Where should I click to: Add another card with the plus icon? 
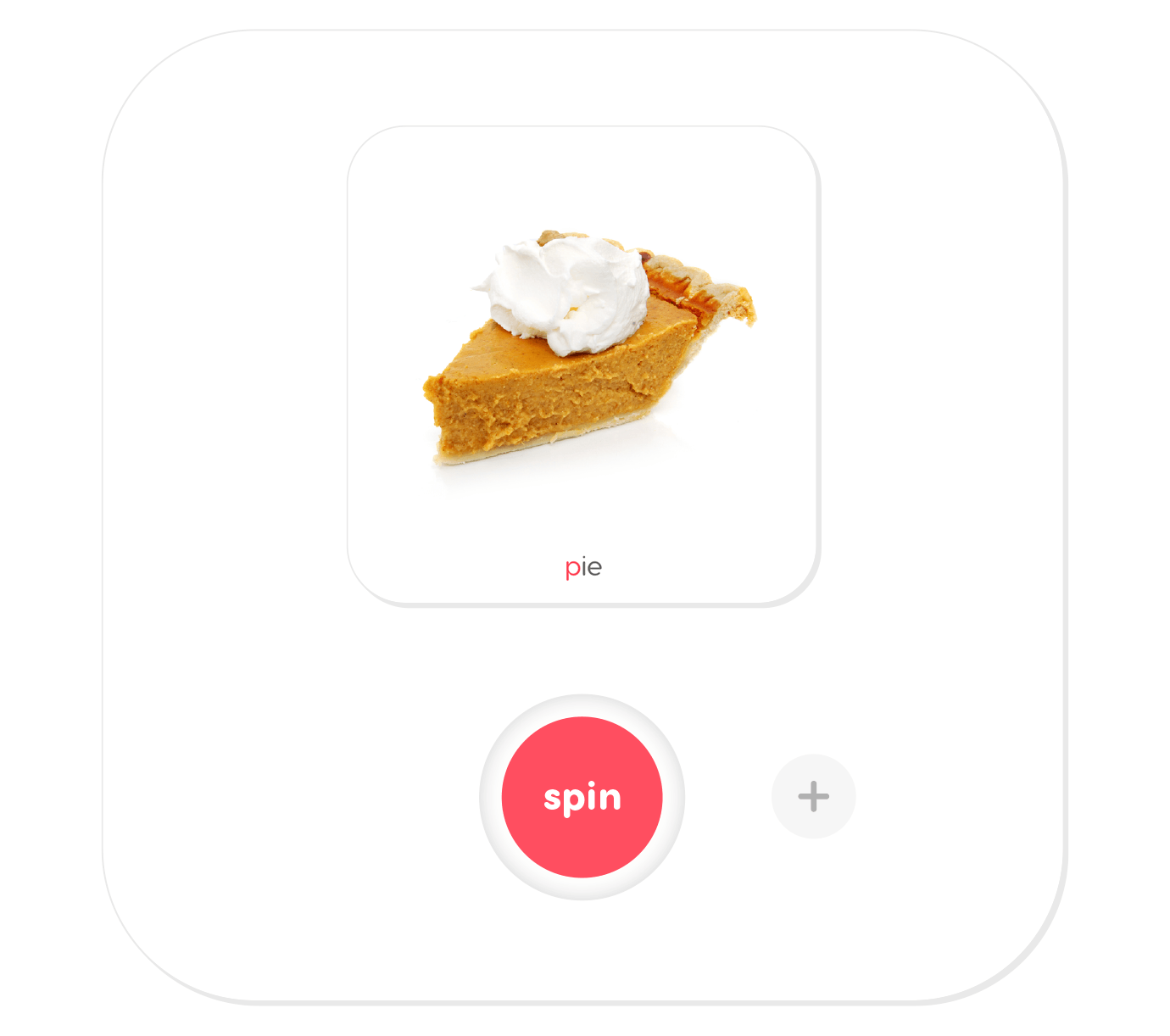tap(813, 796)
